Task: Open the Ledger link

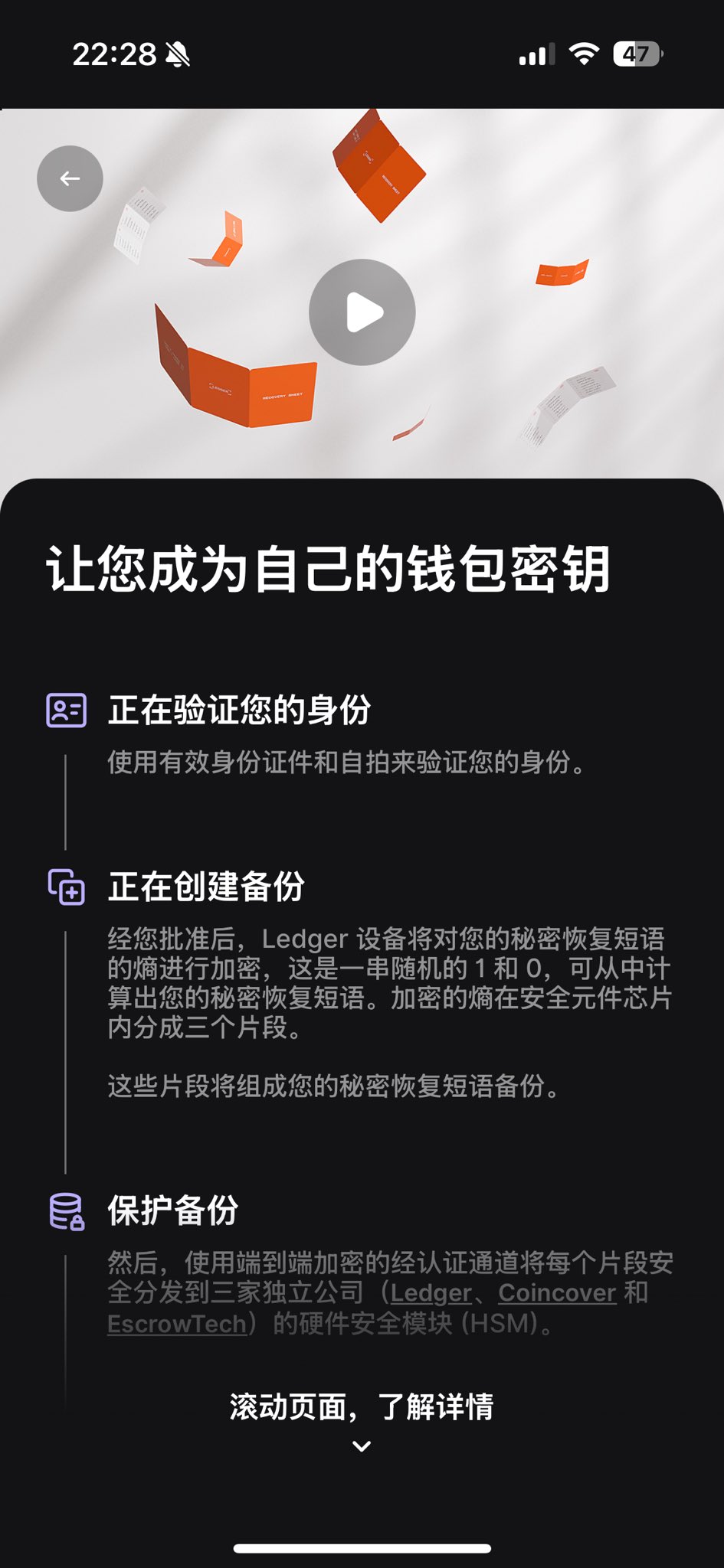Action: pyautogui.click(x=431, y=1293)
